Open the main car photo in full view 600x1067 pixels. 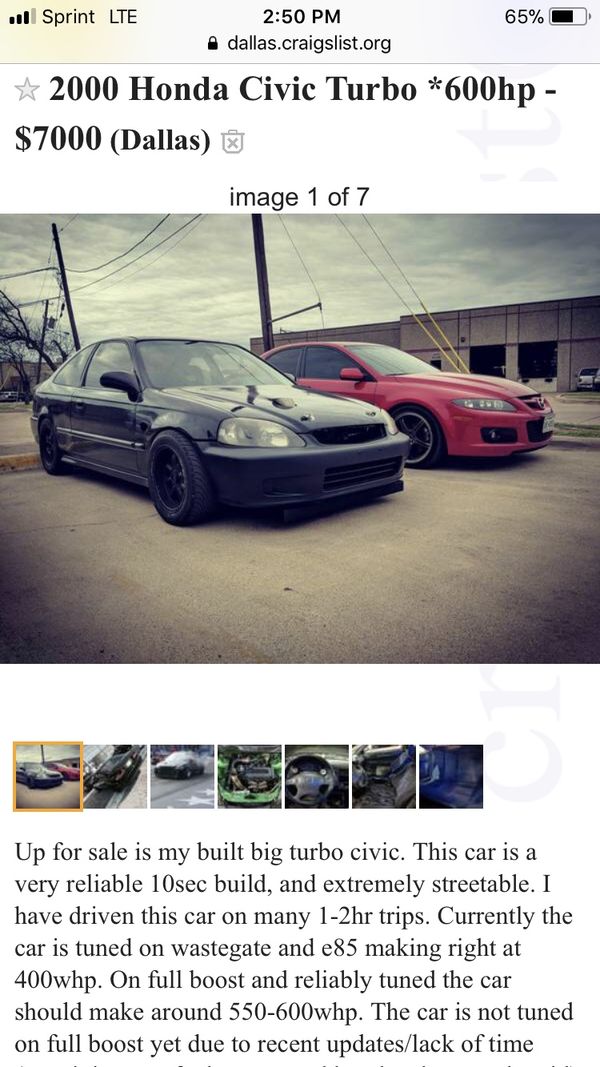tap(300, 438)
